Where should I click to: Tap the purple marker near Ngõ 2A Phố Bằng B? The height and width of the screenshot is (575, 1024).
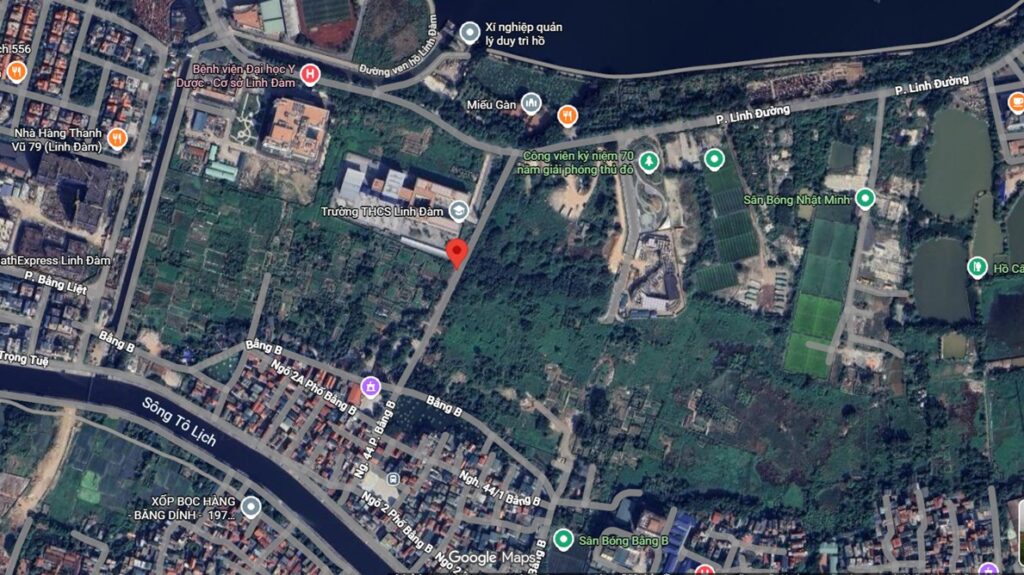coord(370,386)
